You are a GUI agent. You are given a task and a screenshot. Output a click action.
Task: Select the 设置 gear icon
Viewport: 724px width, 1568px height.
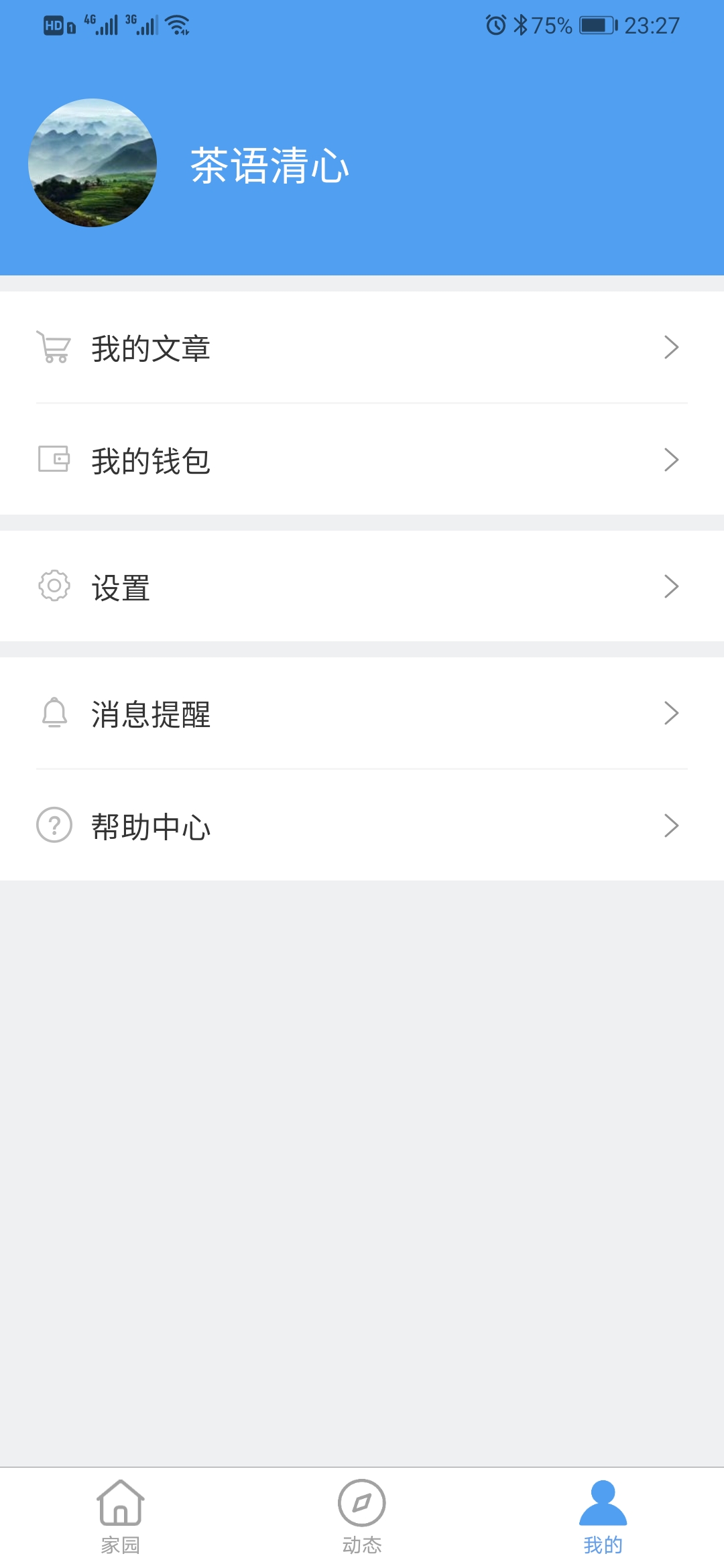coord(54,586)
